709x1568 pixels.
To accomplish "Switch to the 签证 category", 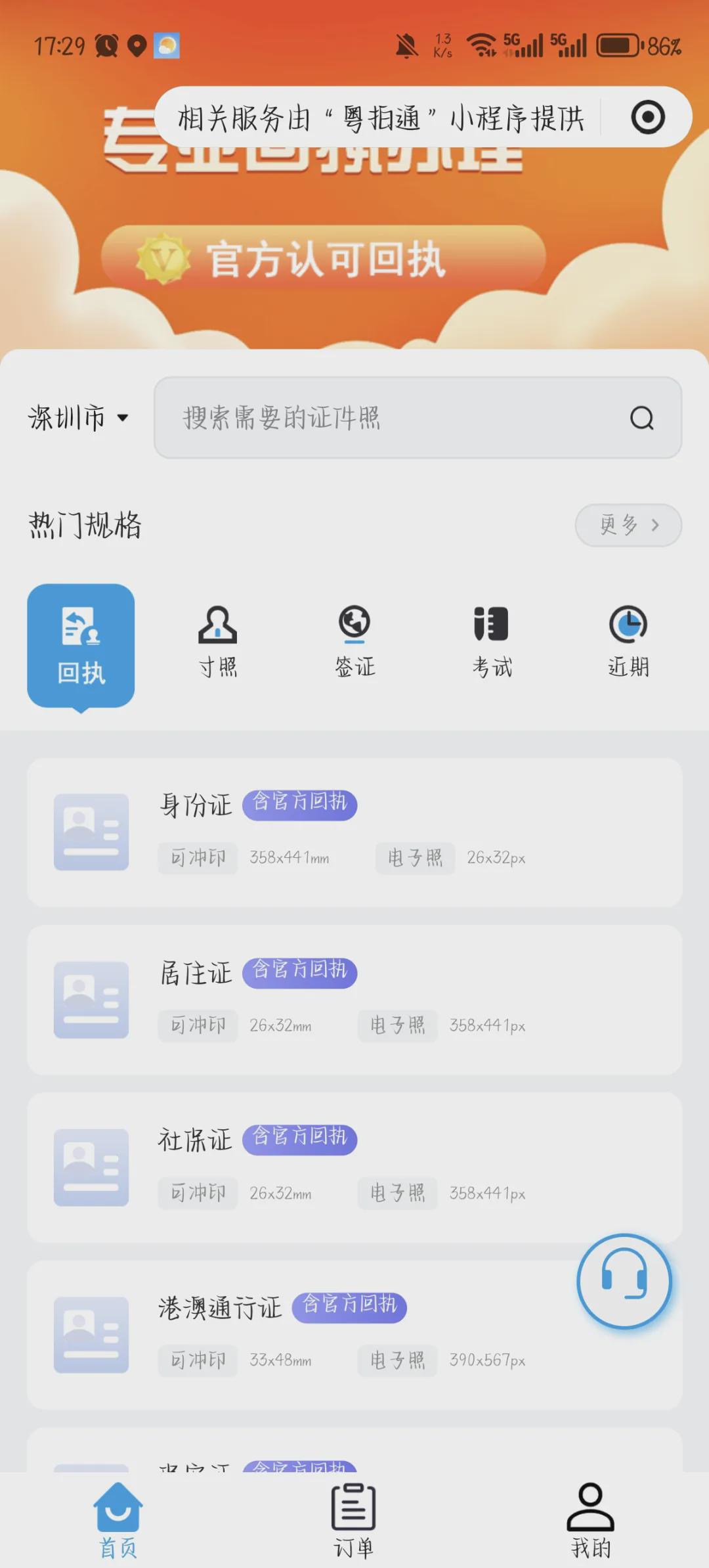I will point(354,642).
